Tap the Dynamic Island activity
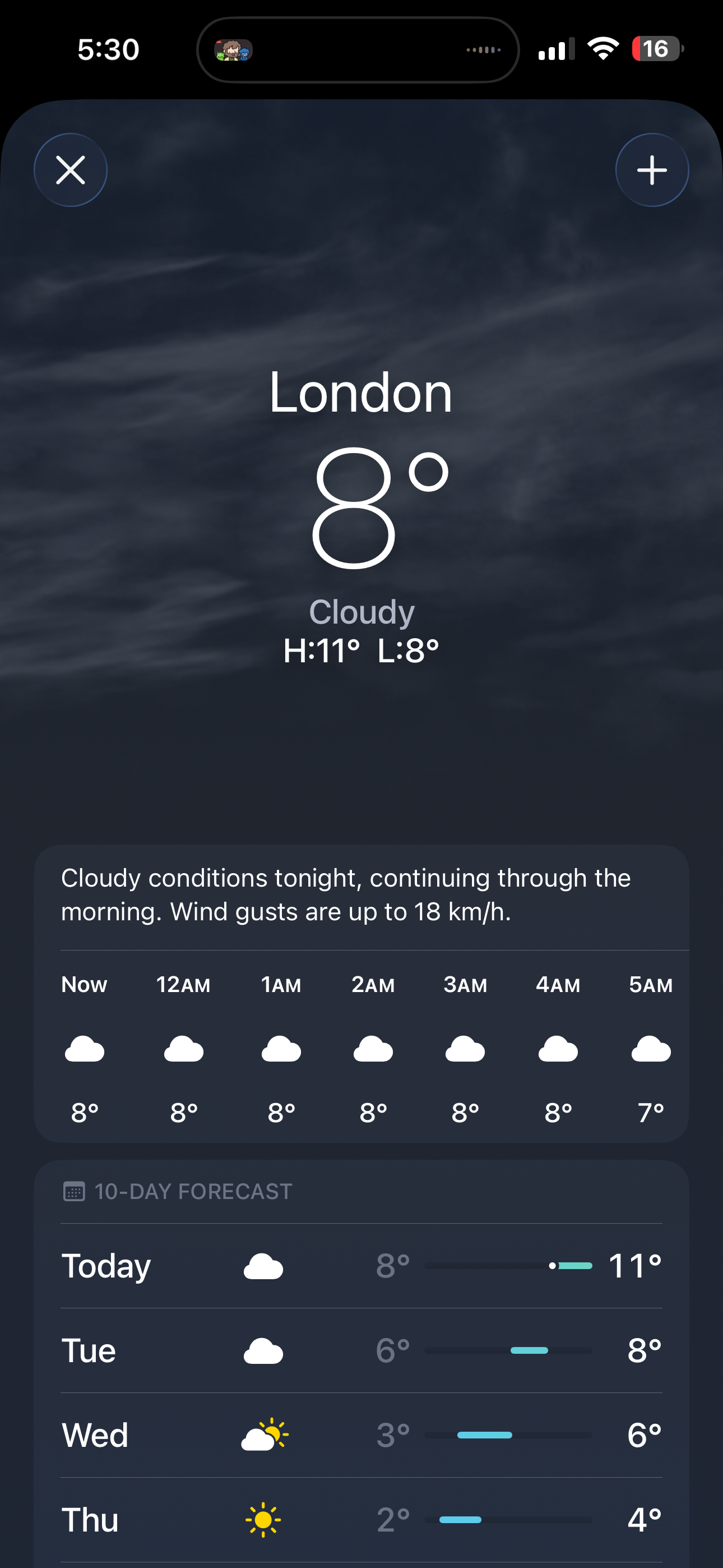The height and width of the screenshot is (1568, 723). click(358, 50)
